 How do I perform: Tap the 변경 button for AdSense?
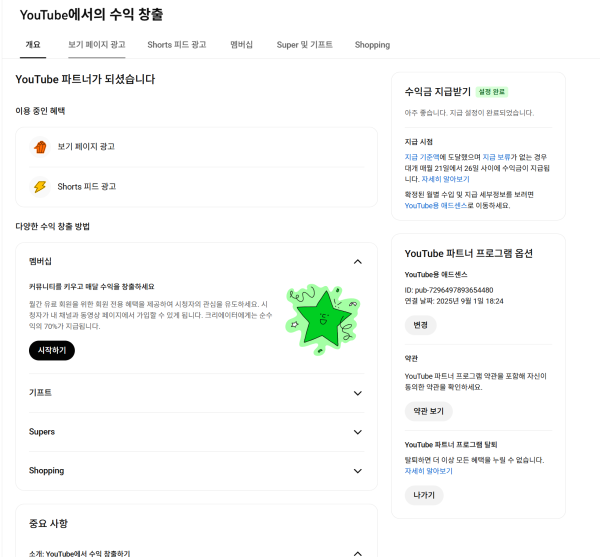pyautogui.click(x=421, y=325)
